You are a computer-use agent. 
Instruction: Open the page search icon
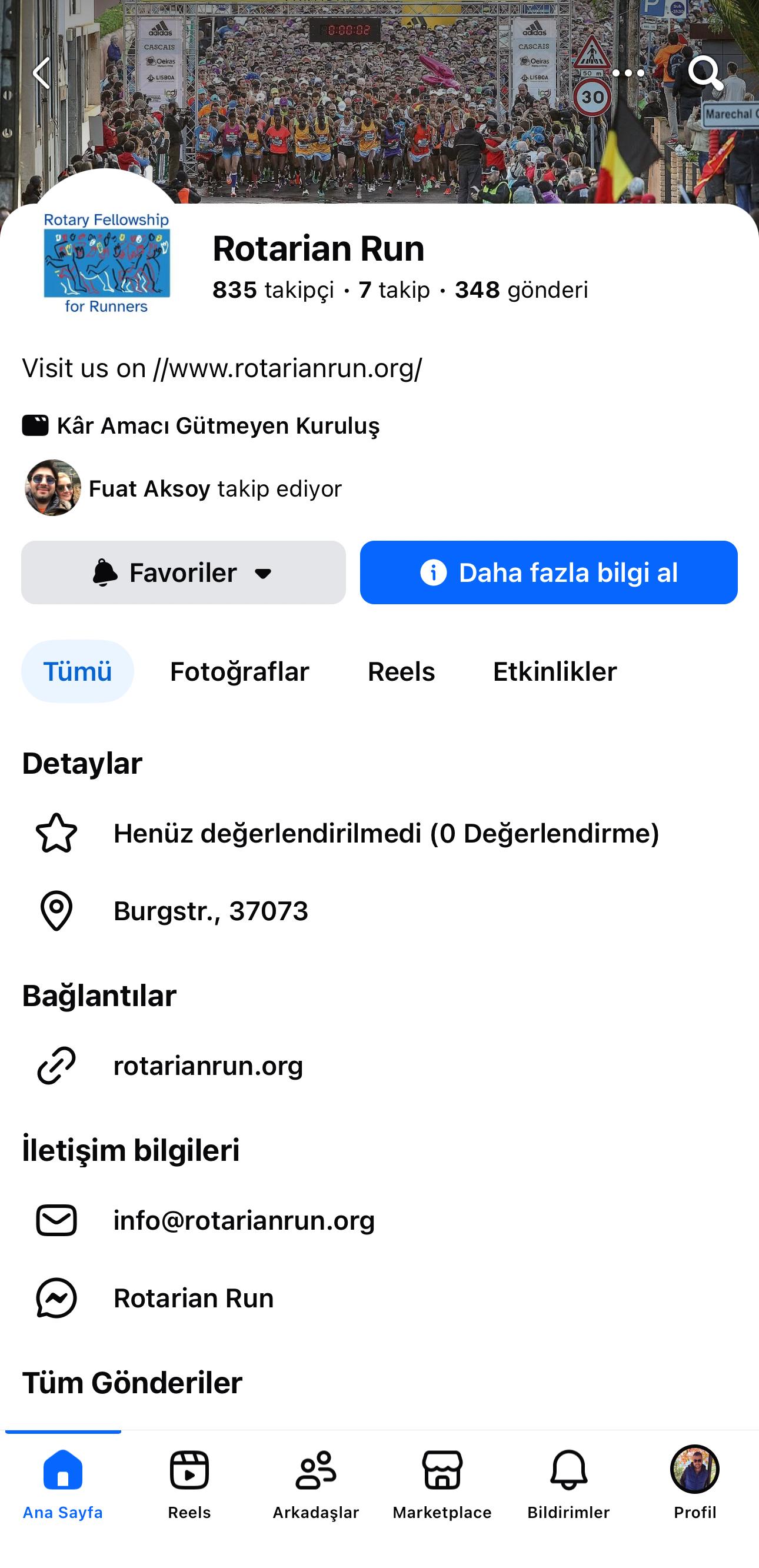[x=705, y=73]
